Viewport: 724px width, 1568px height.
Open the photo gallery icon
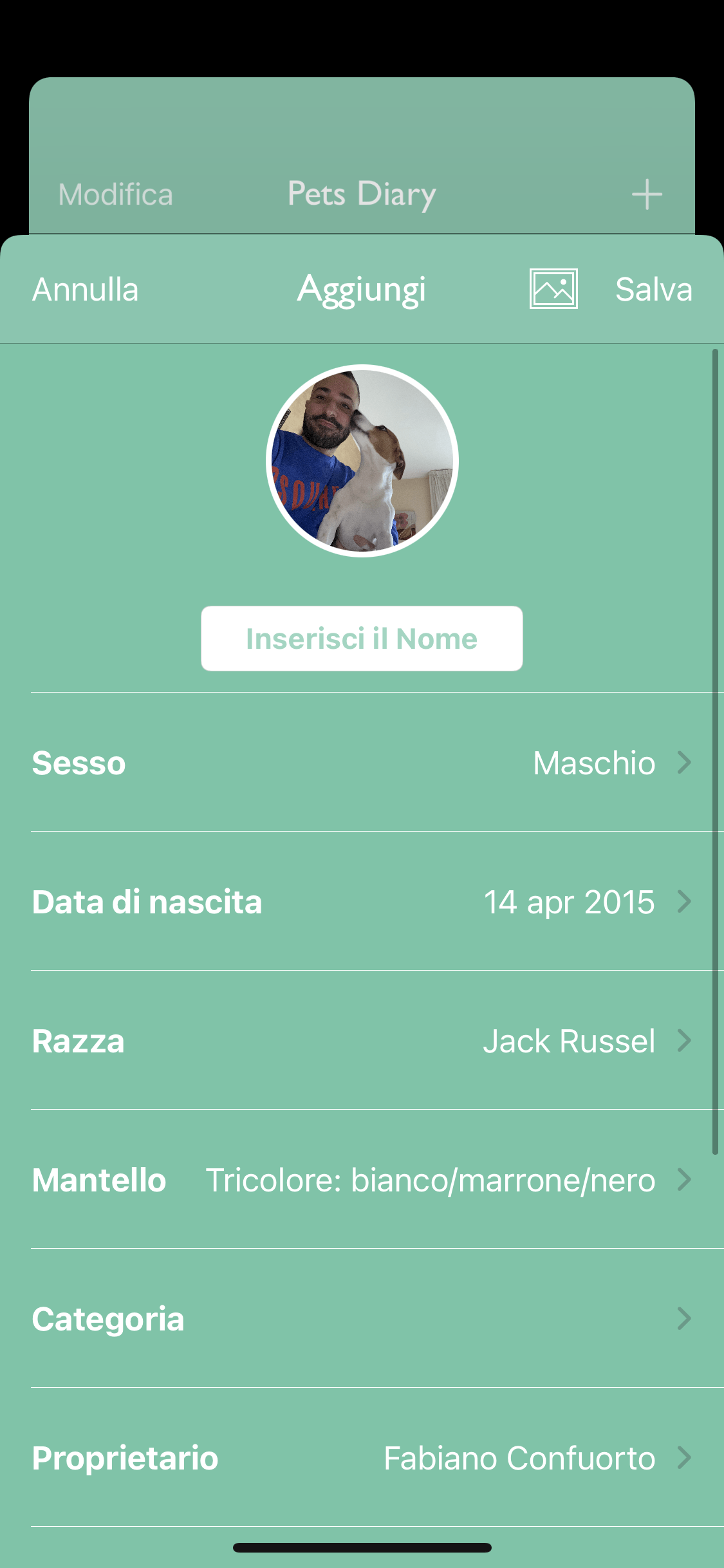(553, 288)
